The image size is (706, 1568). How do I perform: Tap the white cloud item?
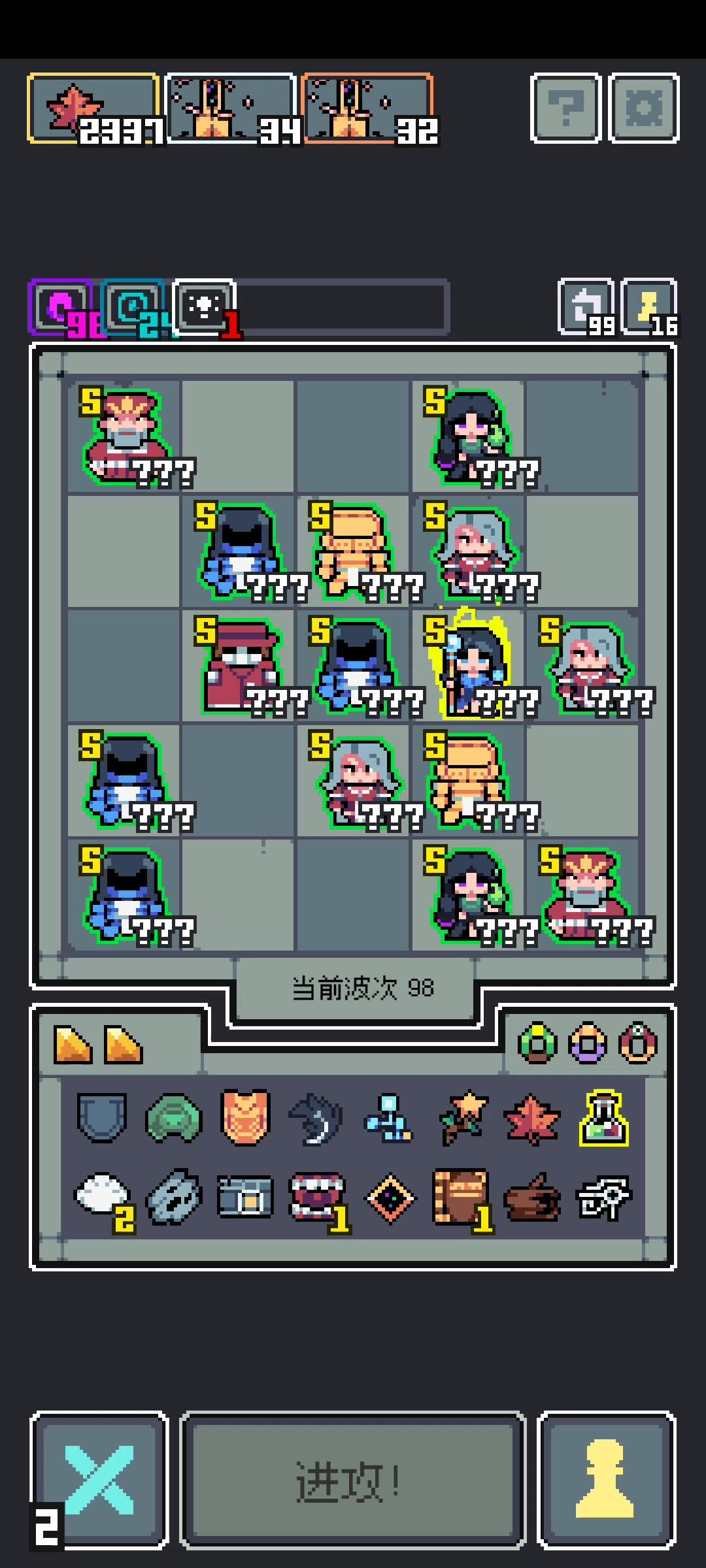102,1196
